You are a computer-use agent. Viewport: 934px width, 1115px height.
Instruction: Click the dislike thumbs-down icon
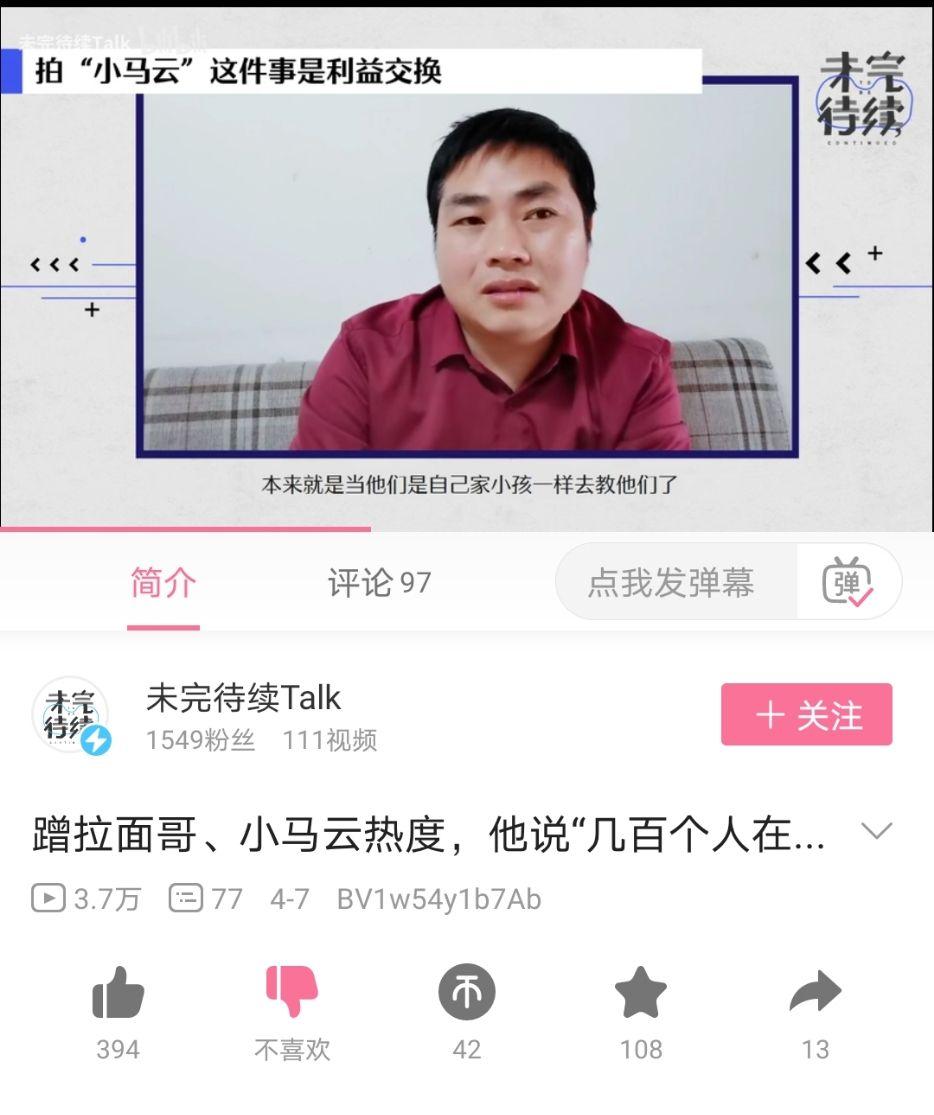(x=291, y=992)
